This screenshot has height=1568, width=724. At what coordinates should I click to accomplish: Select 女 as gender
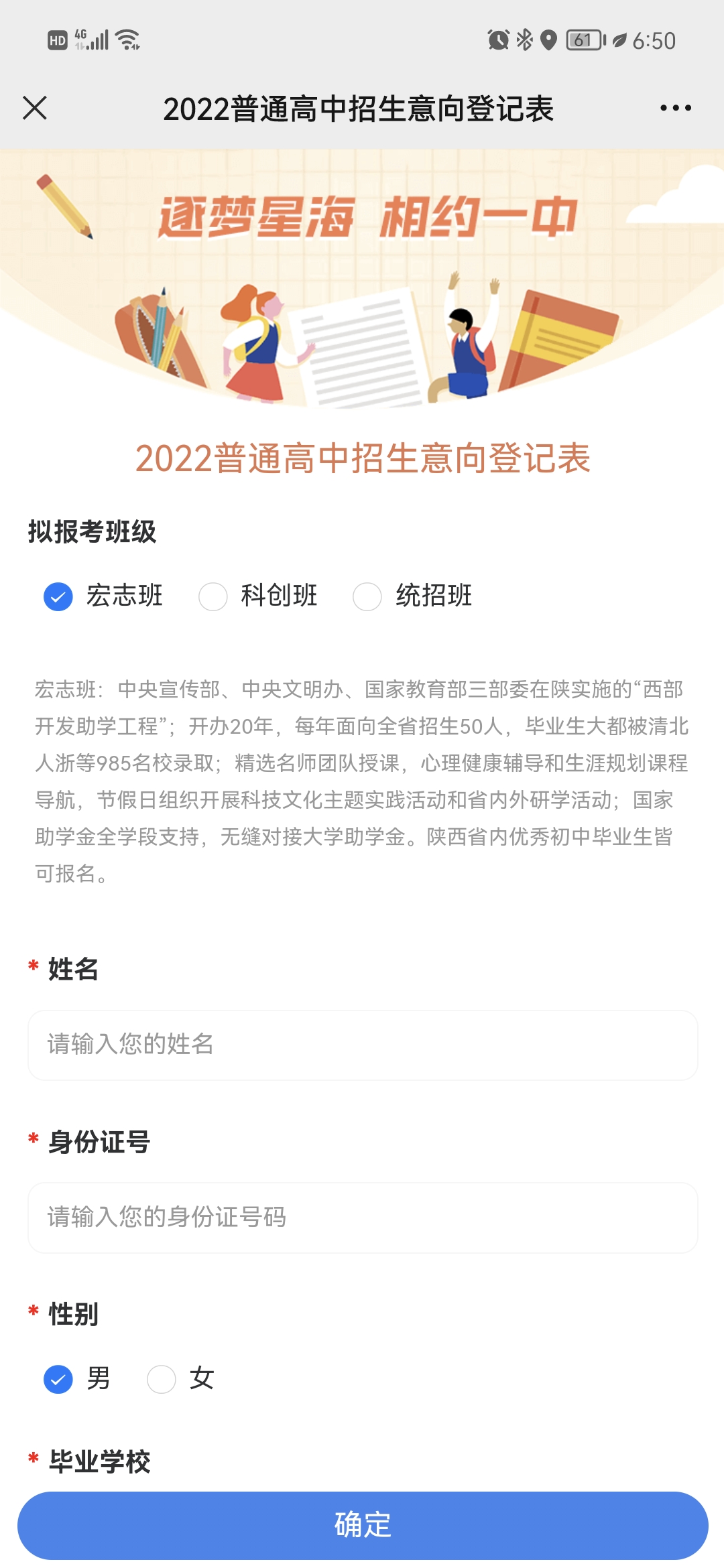click(162, 1379)
